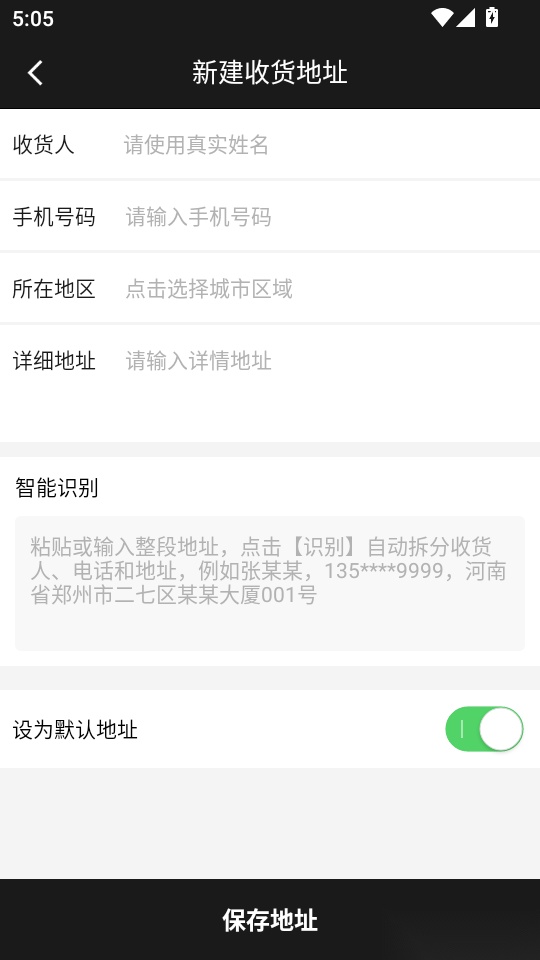Disable the 设为默认地址 switch

pos(484,729)
